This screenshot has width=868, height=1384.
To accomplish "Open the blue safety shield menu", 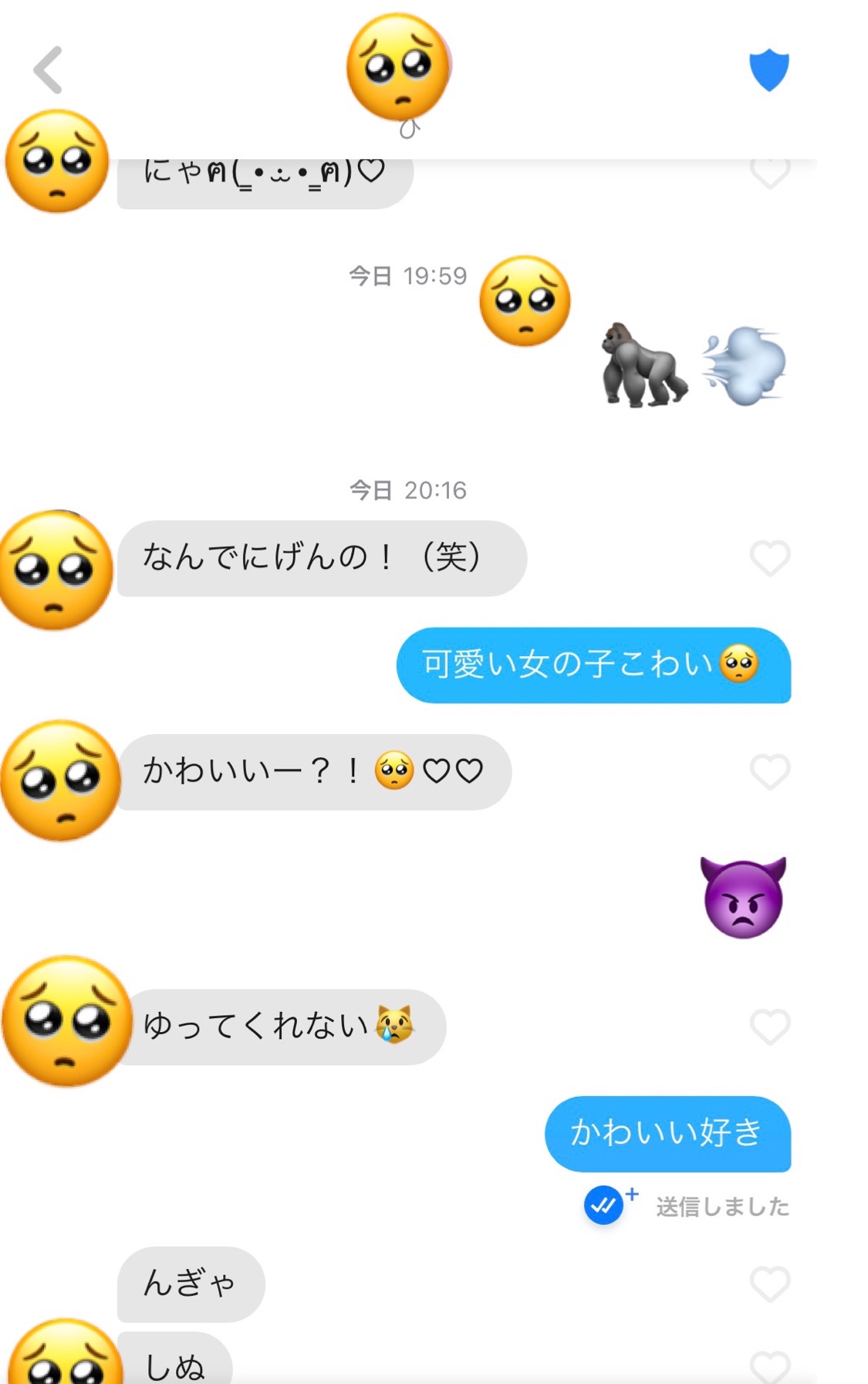I will 768,70.
